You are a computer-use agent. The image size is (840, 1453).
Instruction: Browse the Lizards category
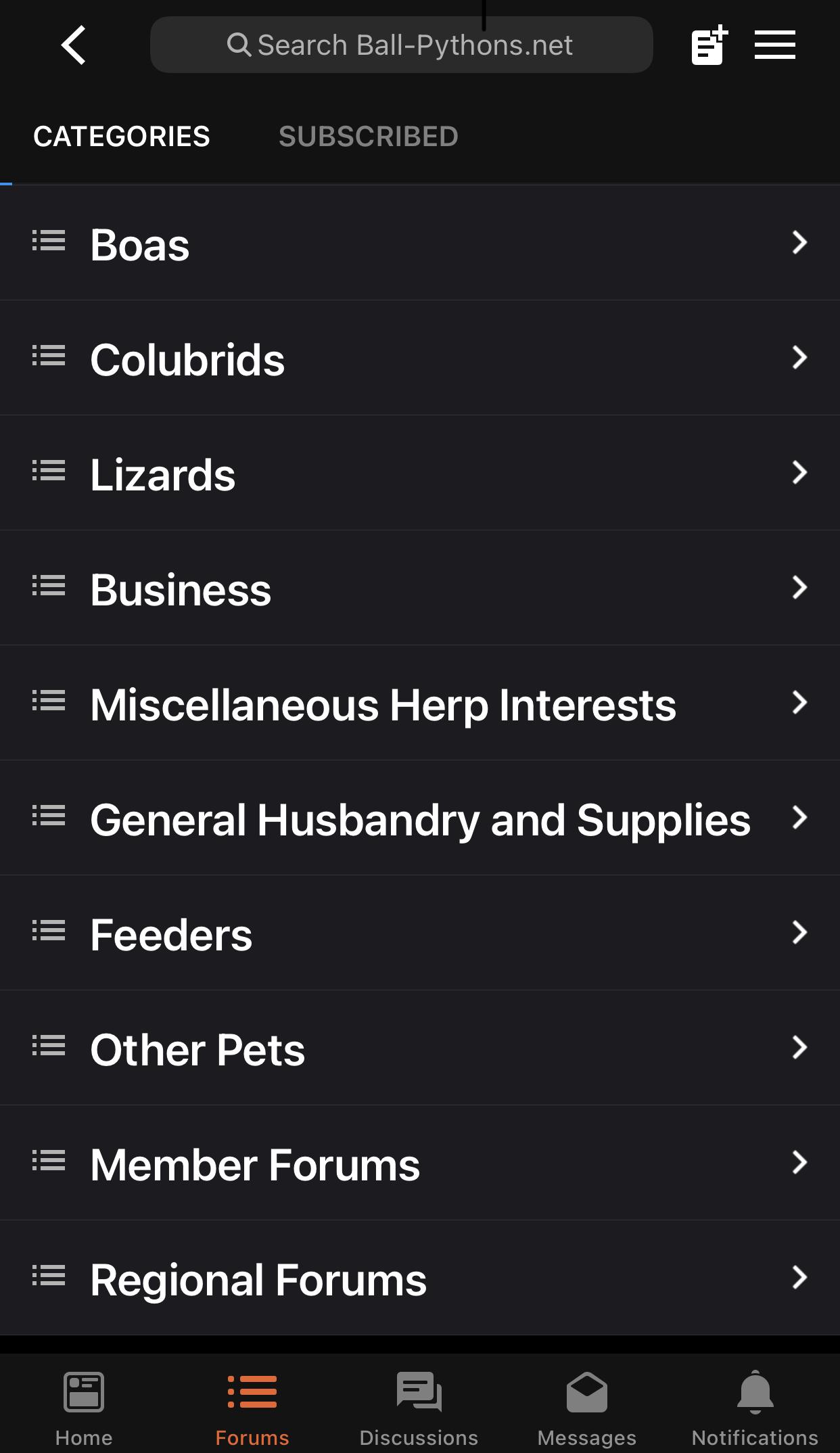point(419,474)
